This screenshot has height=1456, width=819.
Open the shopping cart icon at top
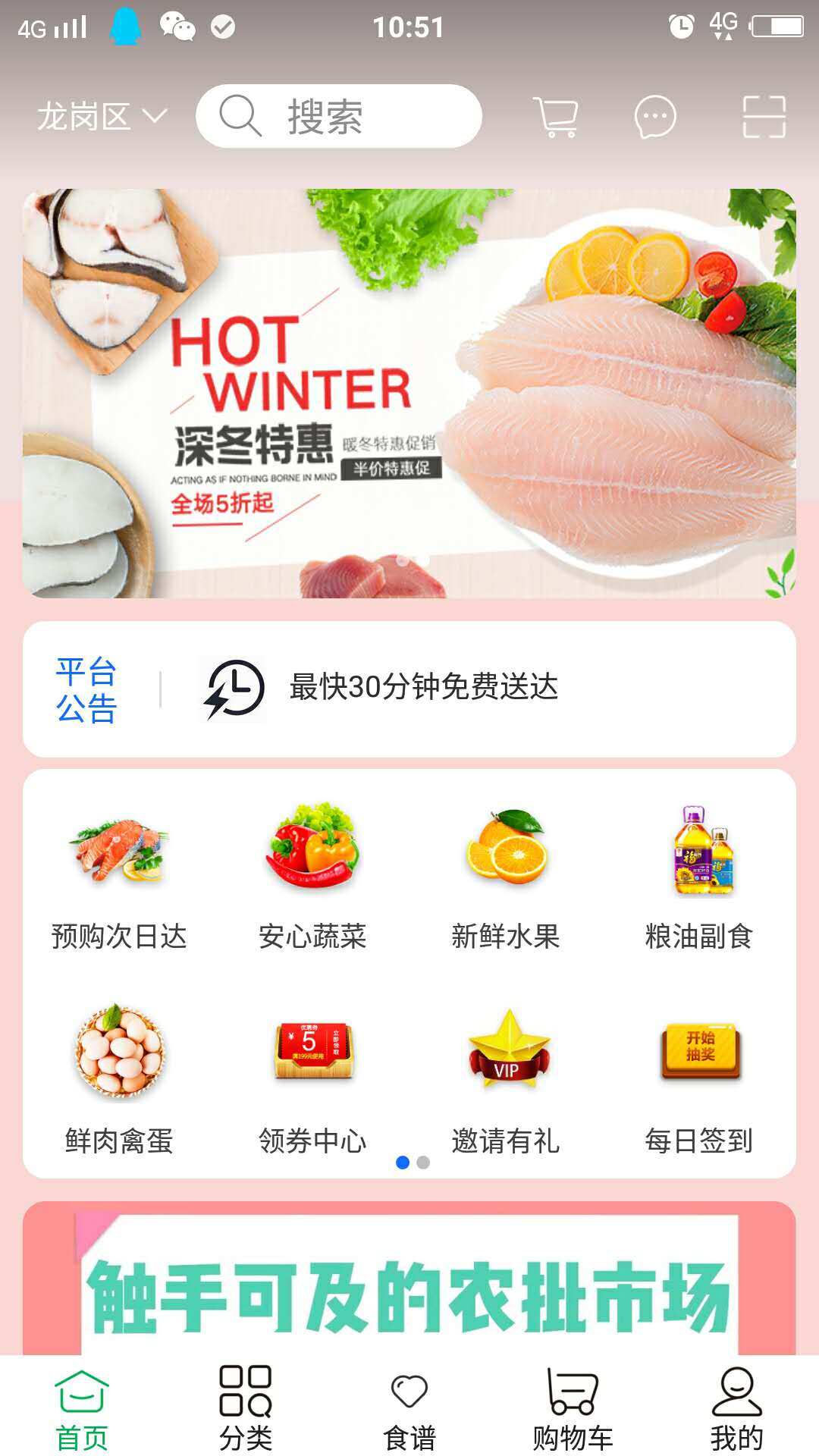[x=557, y=117]
